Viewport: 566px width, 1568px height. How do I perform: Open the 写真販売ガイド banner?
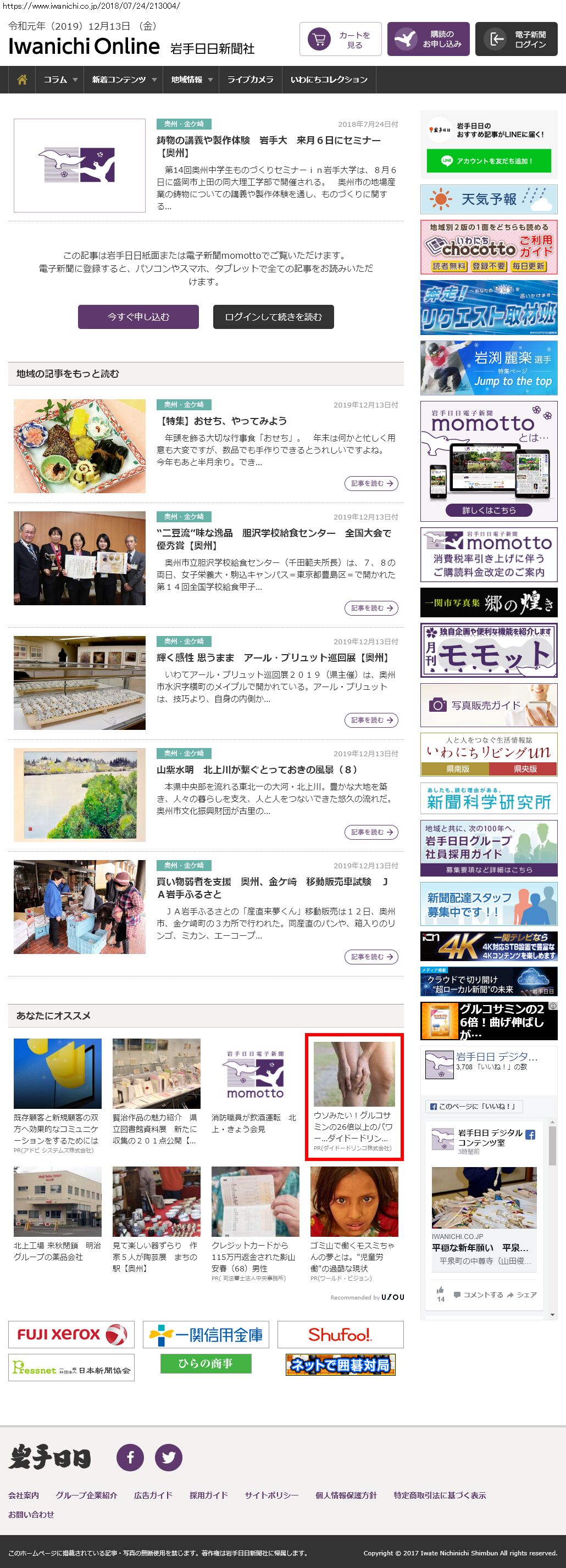tap(489, 705)
